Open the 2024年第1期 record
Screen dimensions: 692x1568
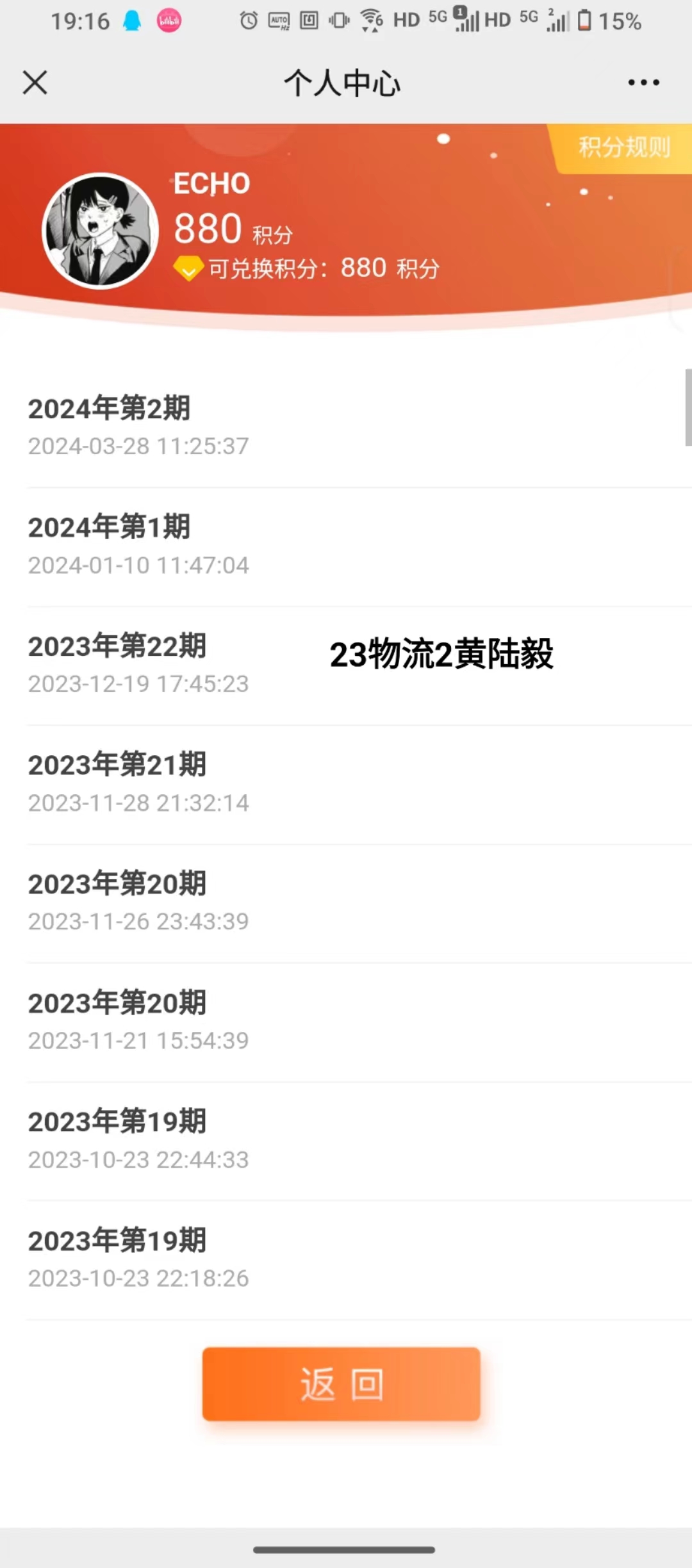coord(359,547)
